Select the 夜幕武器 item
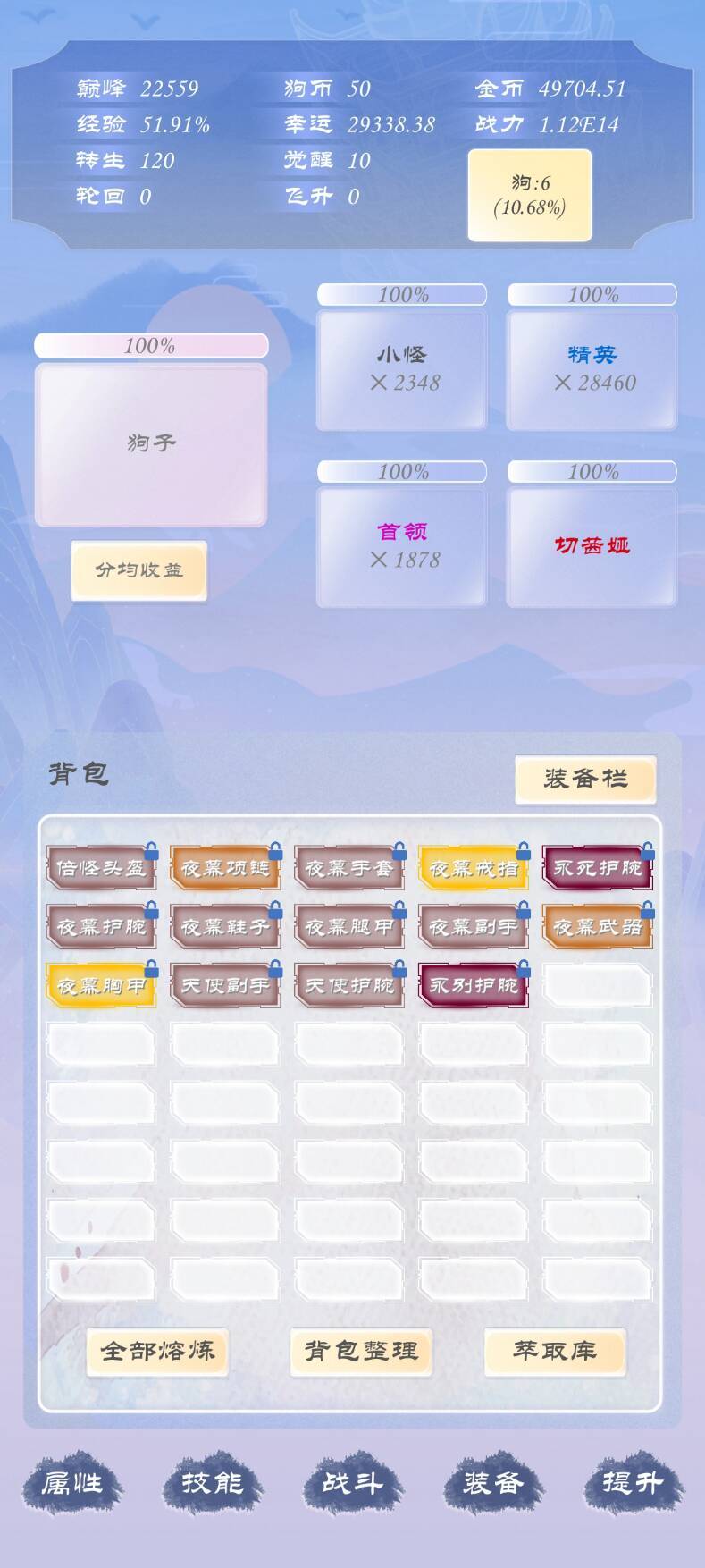The width and height of the screenshot is (705, 1568). click(x=597, y=927)
